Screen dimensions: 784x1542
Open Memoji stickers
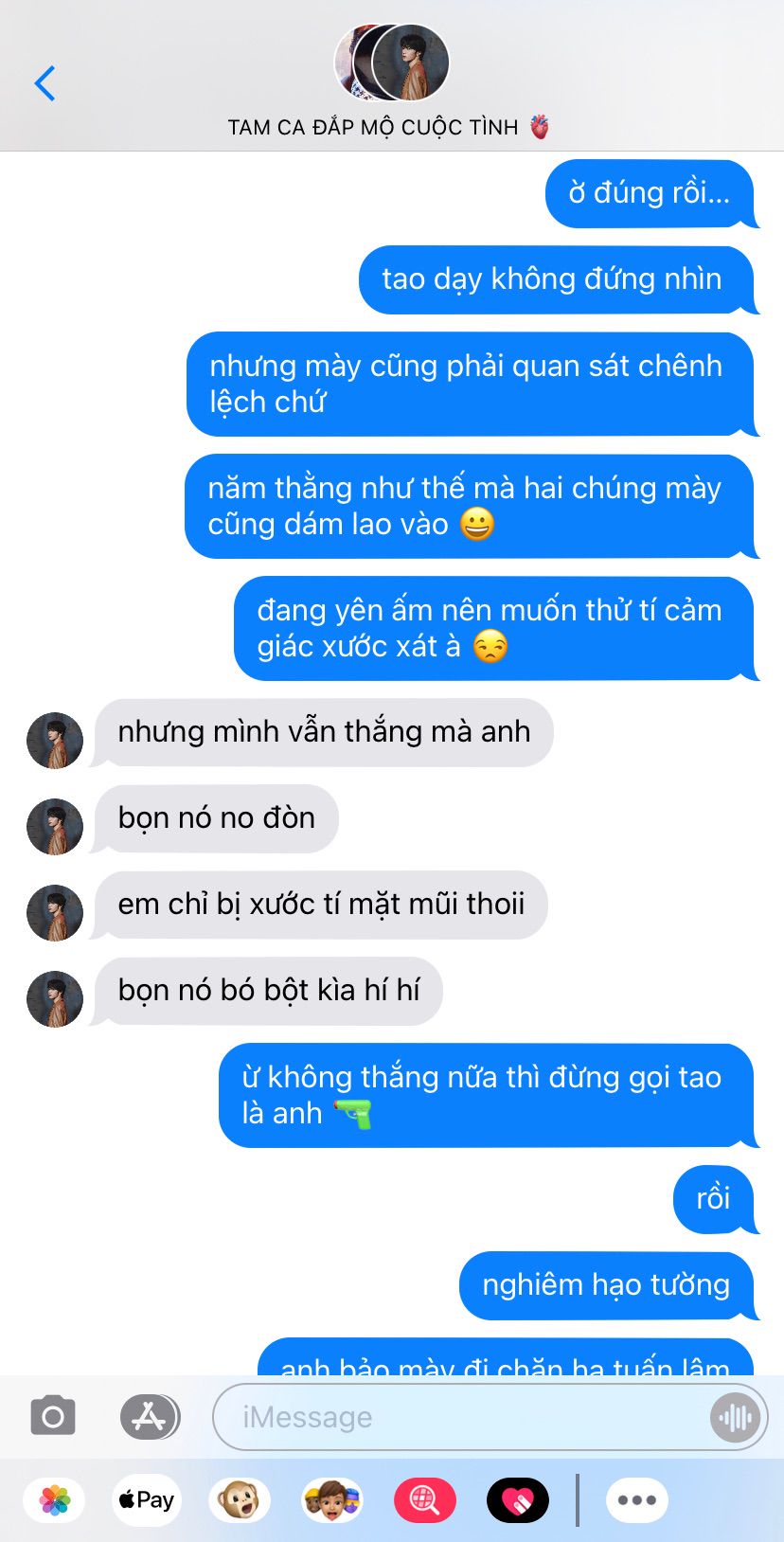[x=331, y=1500]
